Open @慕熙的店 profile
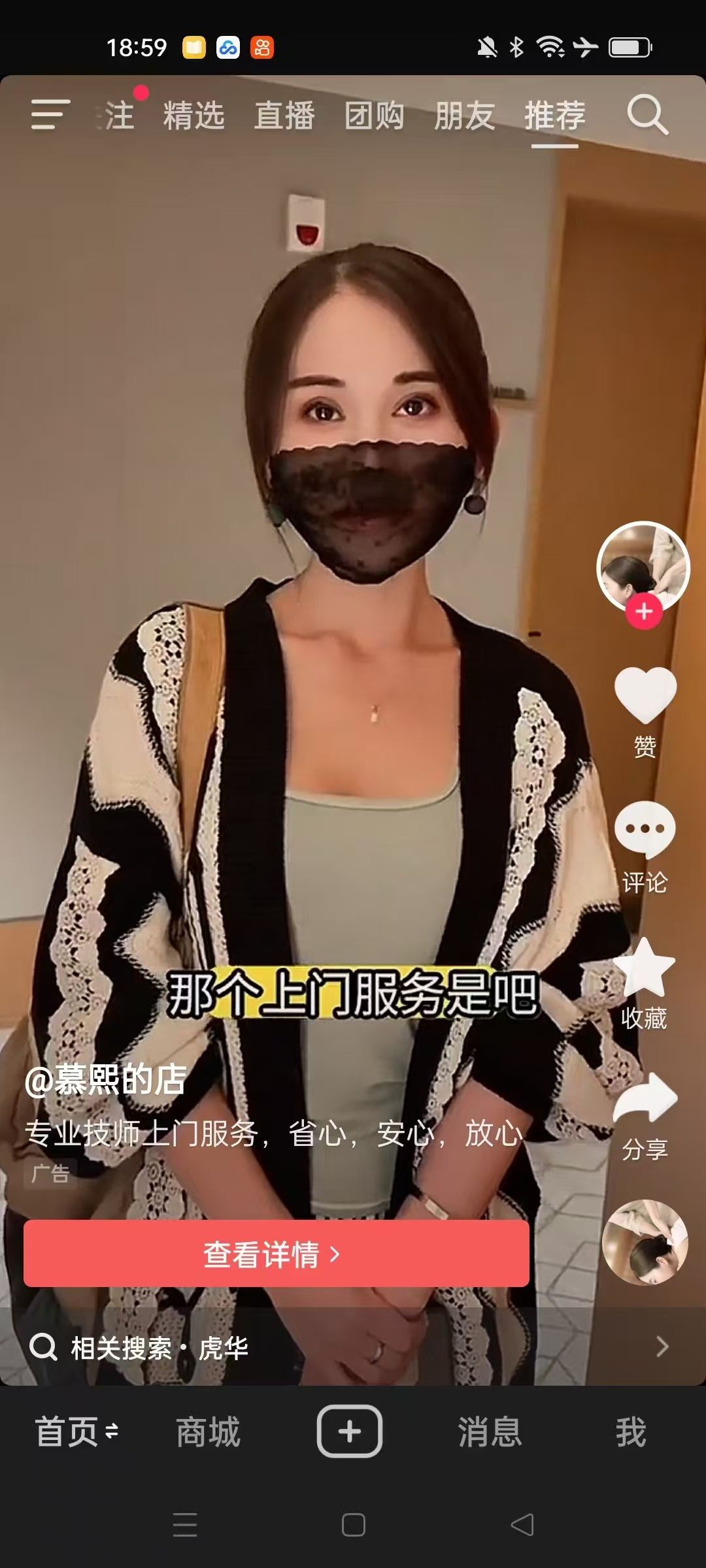This screenshot has height=1568, width=706. pos(105,1079)
